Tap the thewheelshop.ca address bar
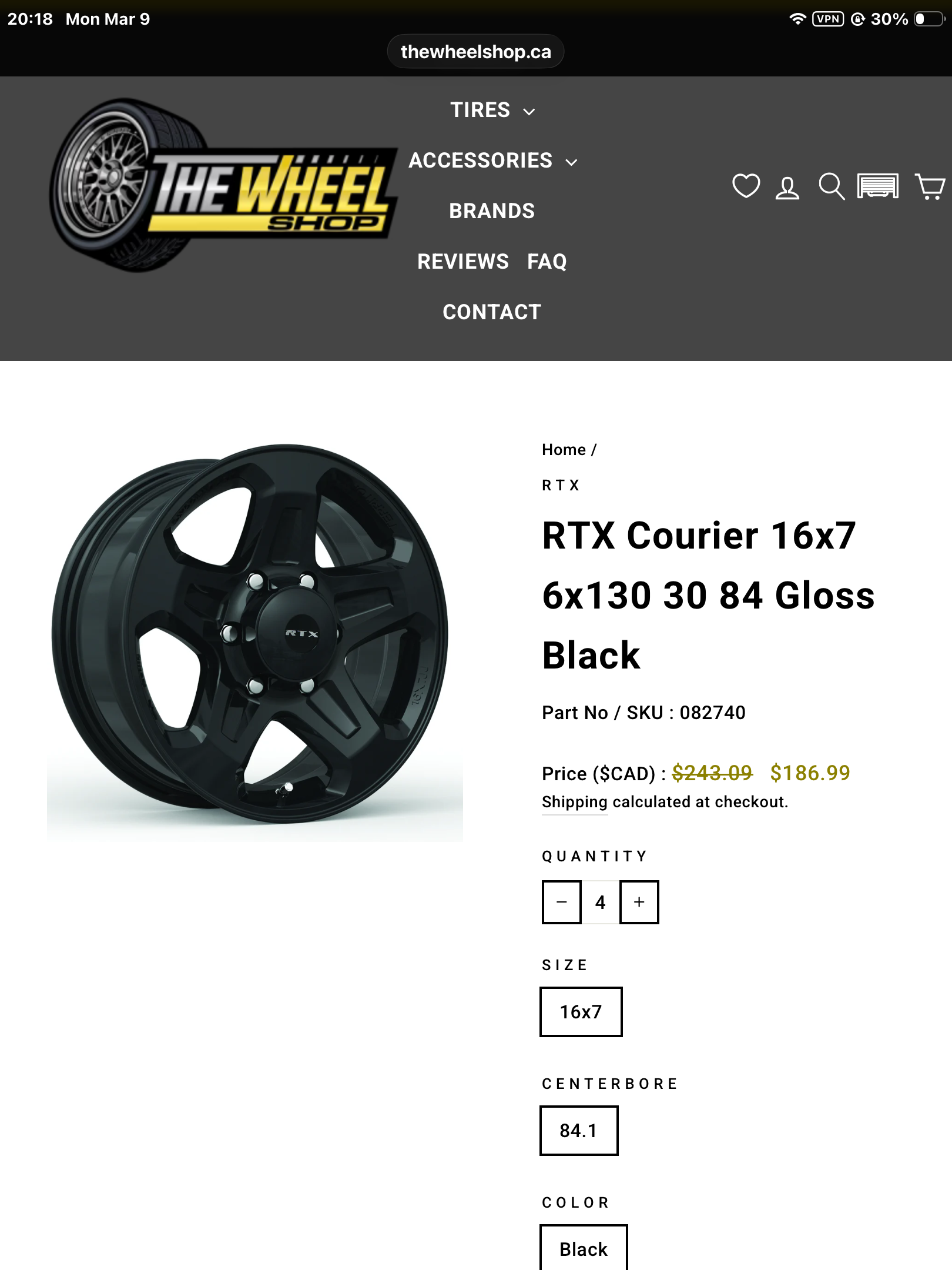 [x=475, y=52]
